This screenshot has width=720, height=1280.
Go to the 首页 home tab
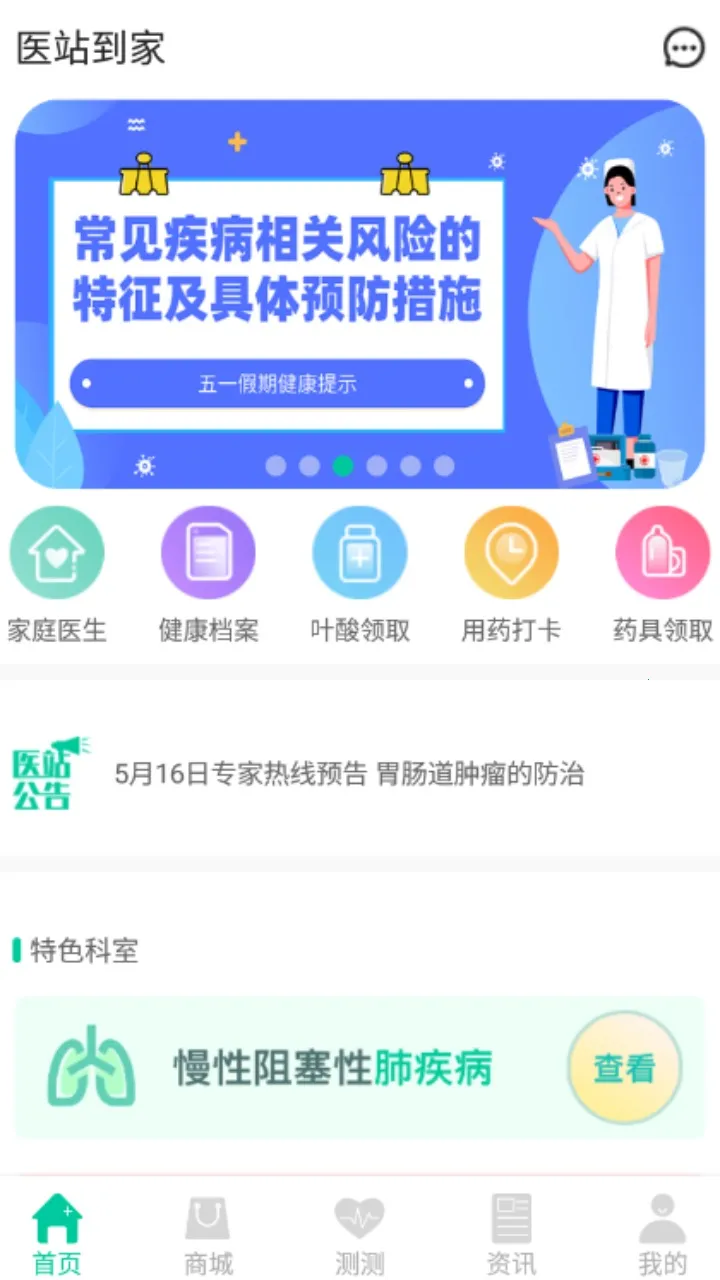pyautogui.click(x=57, y=1234)
